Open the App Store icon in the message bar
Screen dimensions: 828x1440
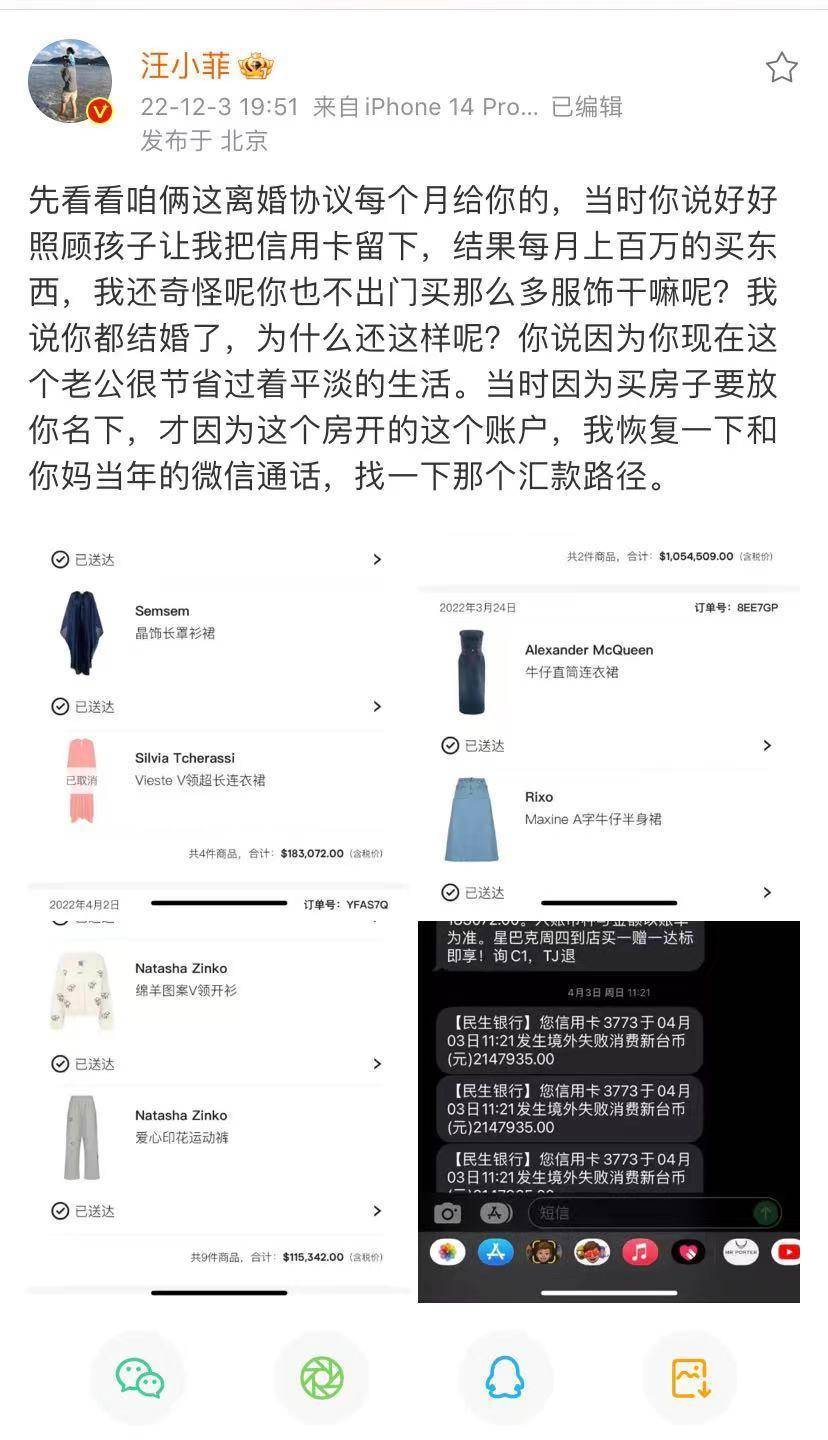[489, 1212]
